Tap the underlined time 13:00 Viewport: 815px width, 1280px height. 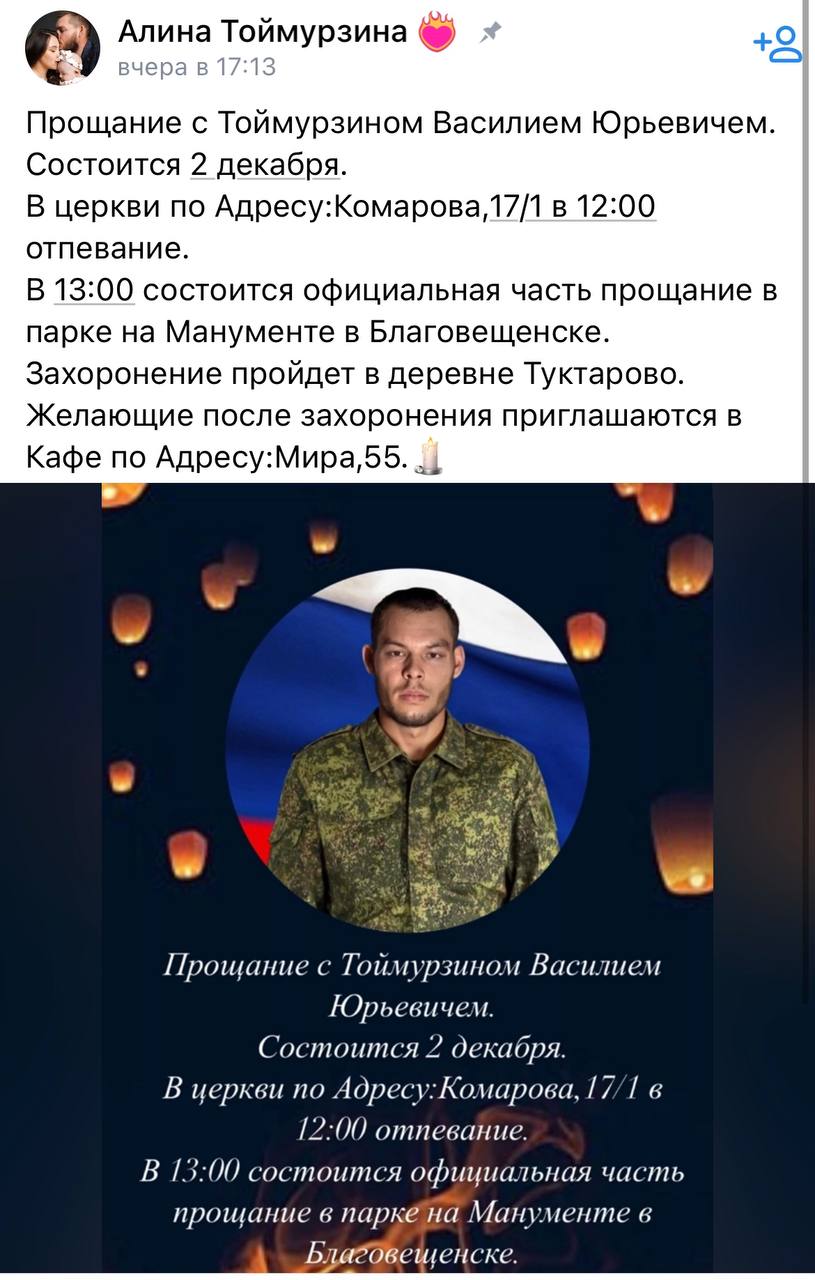[93, 290]
